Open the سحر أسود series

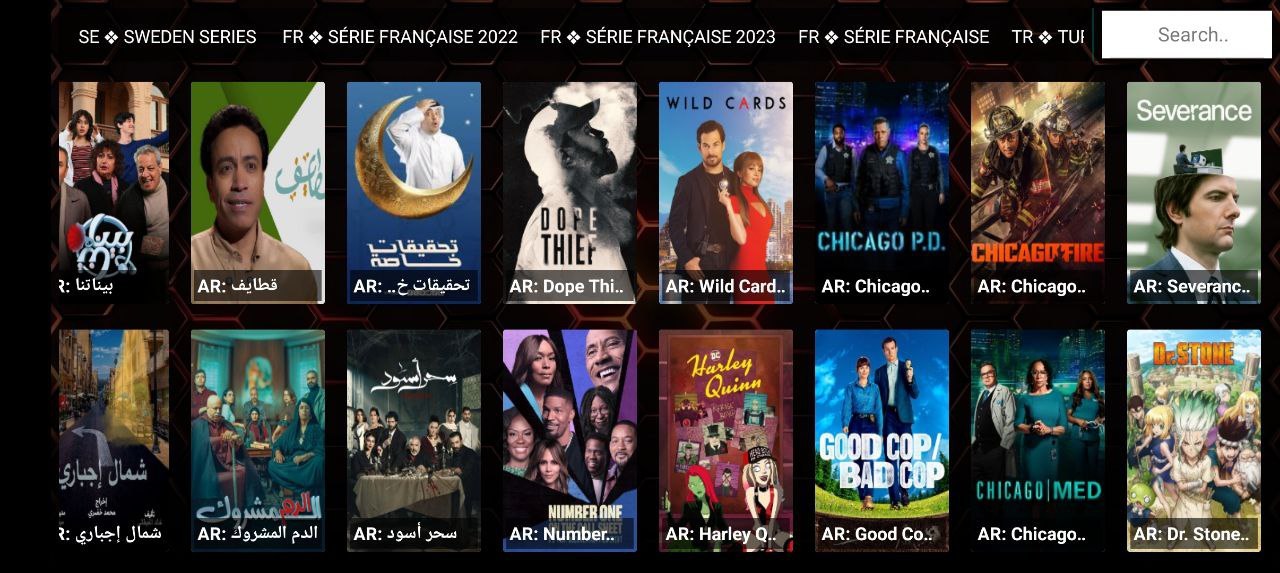[x=414, y=440]
